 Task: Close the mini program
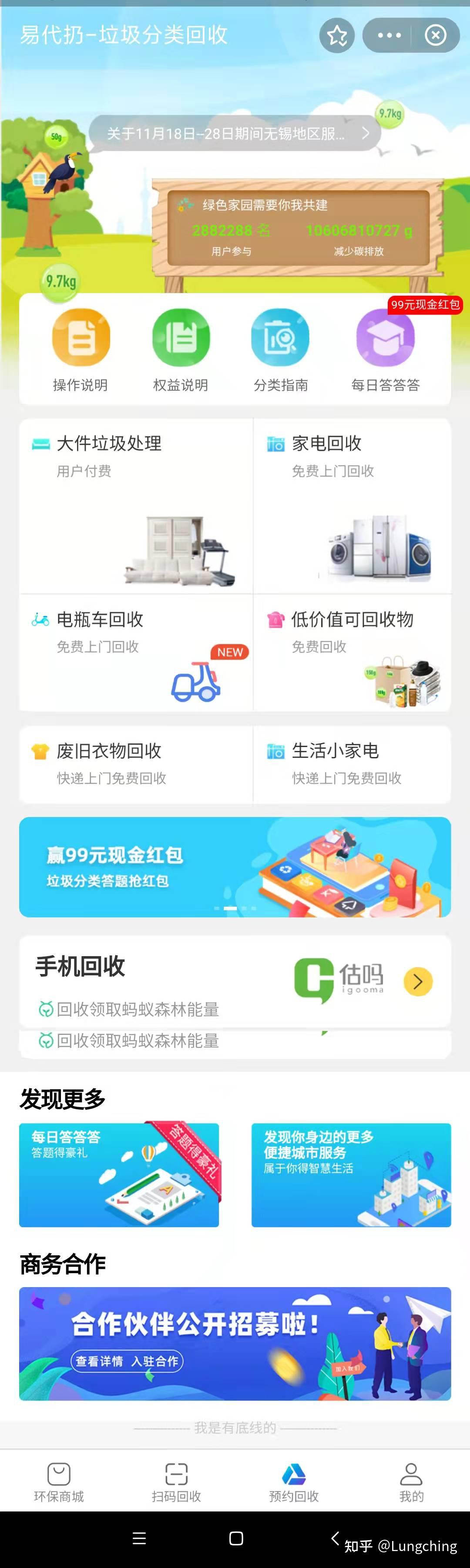coord(435,35)
